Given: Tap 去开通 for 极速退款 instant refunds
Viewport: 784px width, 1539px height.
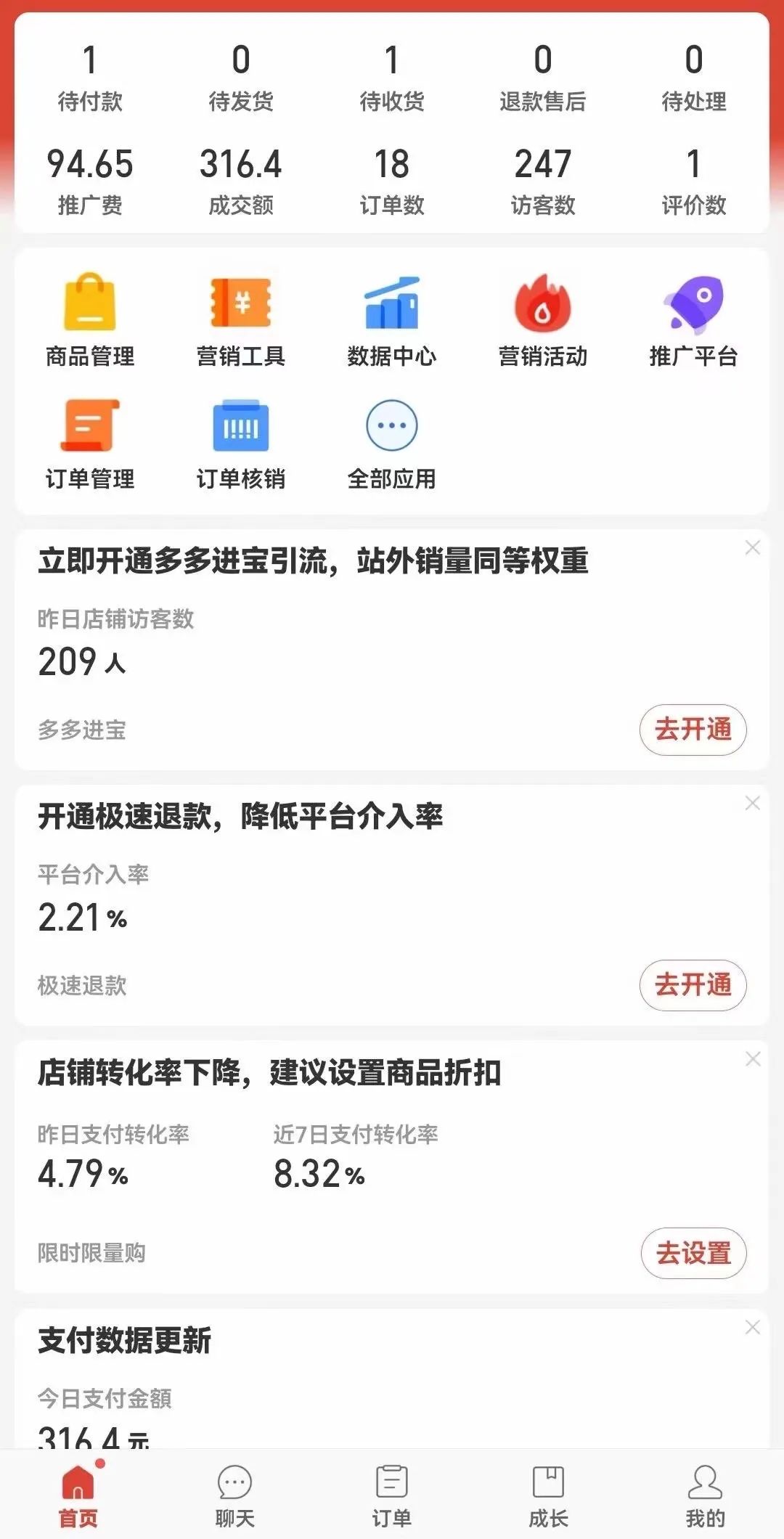Looking at the screenshot, I should 693,986.
